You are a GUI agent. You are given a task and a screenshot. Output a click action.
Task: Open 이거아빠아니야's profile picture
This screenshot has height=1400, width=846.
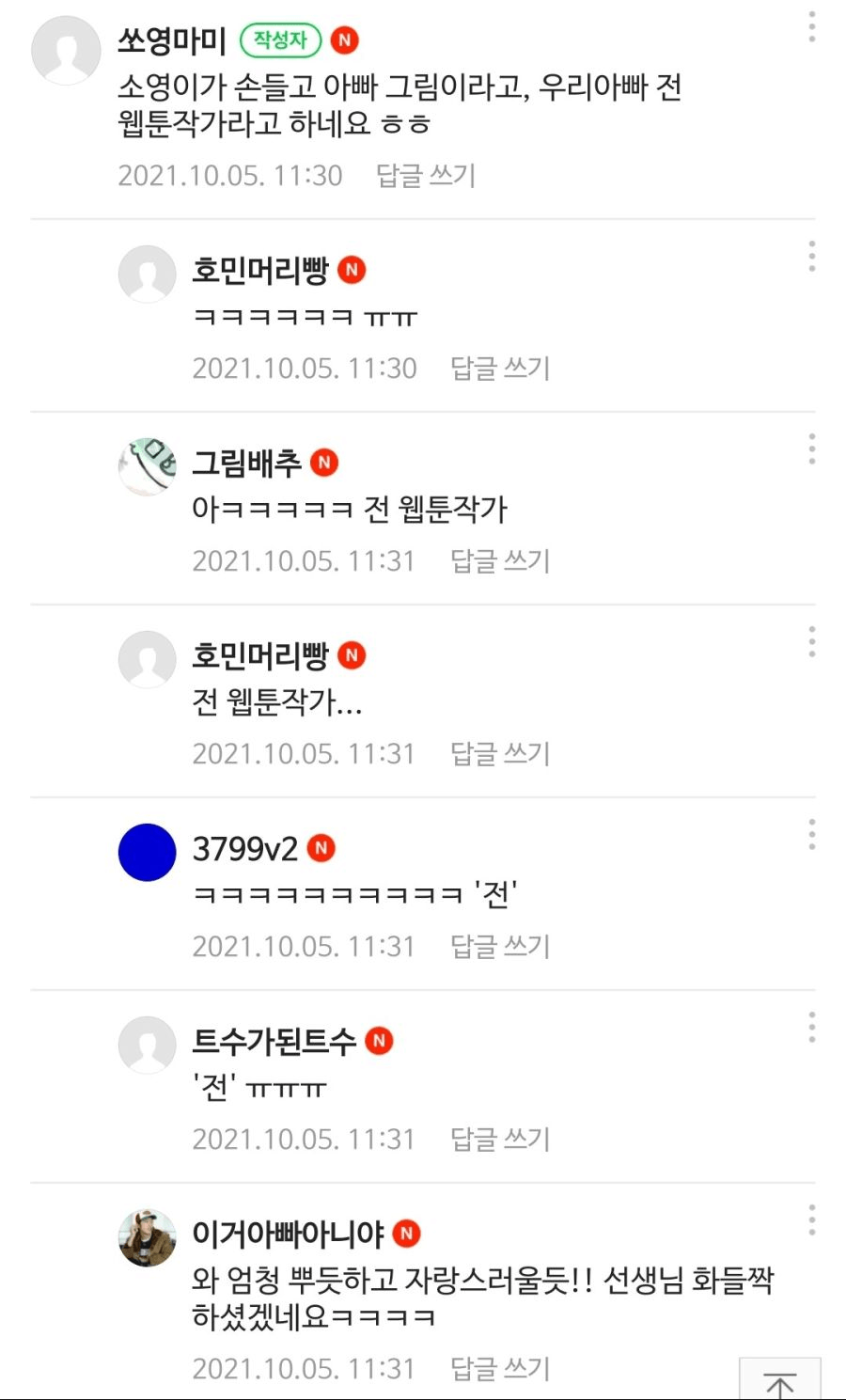[148, 1237]
